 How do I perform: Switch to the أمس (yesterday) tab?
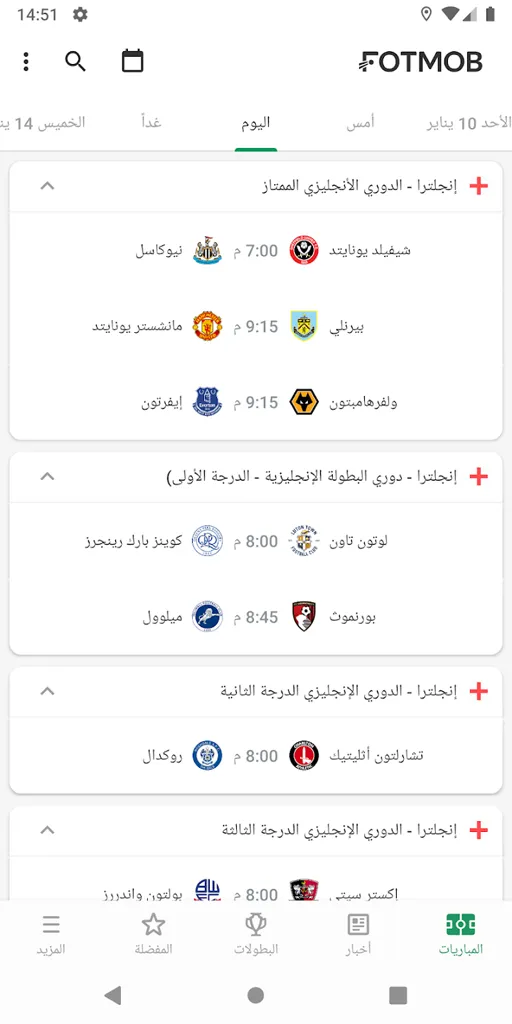pos(360,123)
